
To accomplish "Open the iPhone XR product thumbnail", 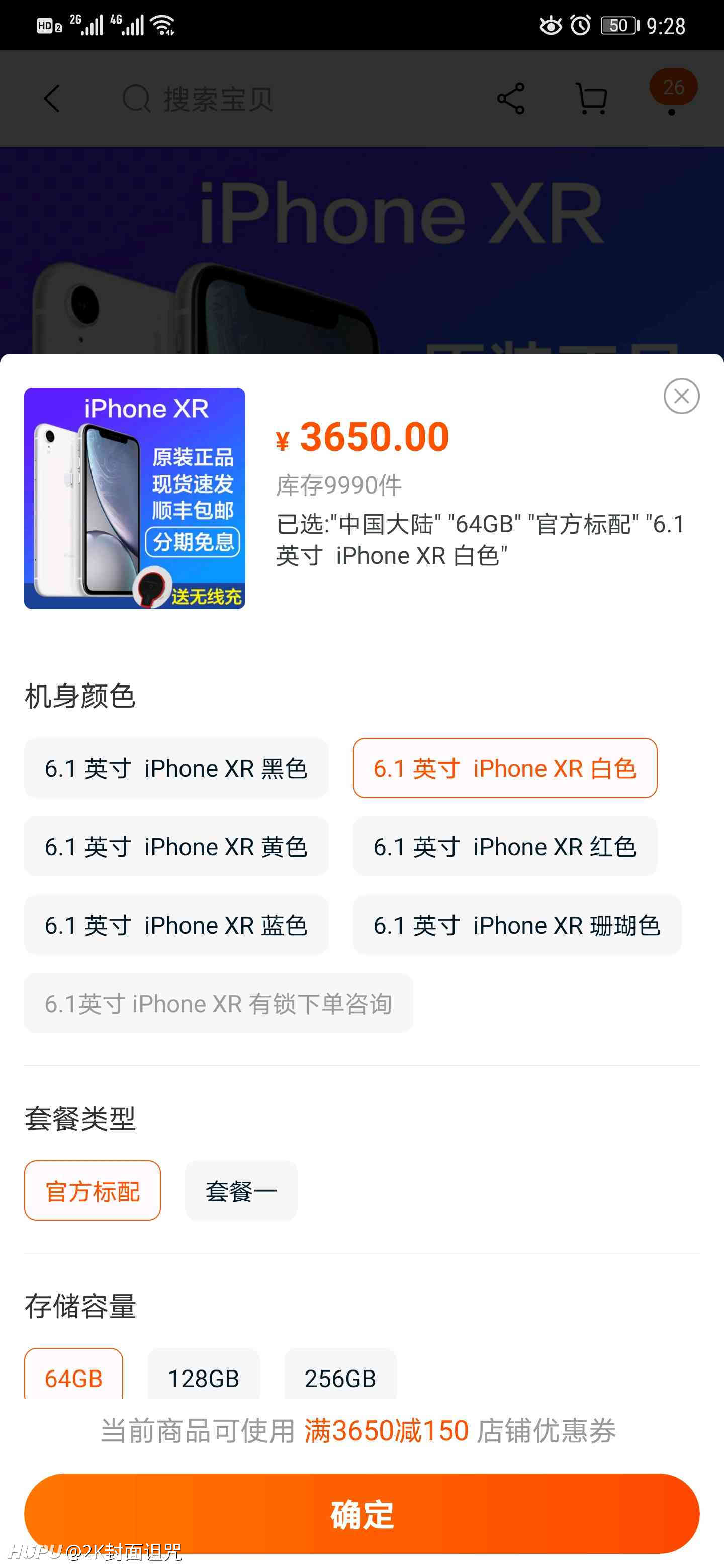I will pyautogui.click(x=135, y=499).
